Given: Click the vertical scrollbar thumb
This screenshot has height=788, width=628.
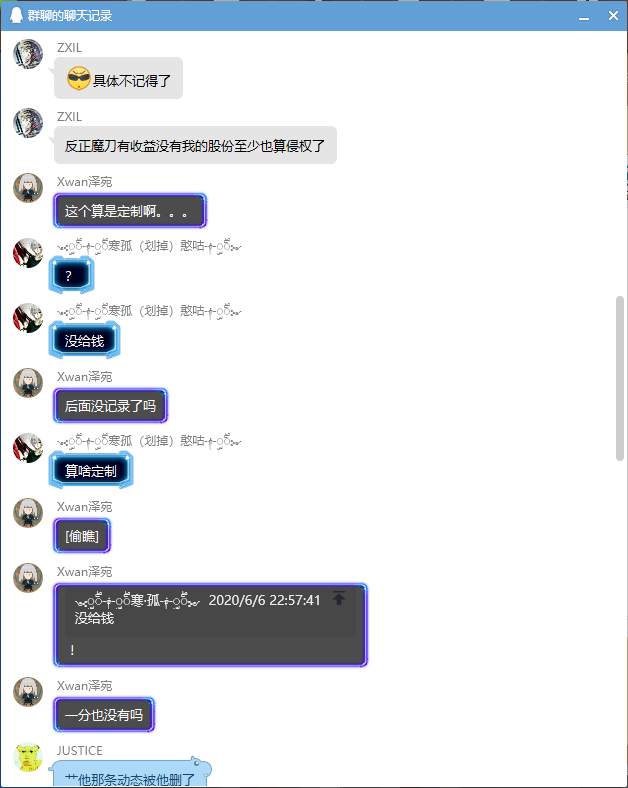Looking at the screenshot, I should click(x=619, y=378).
